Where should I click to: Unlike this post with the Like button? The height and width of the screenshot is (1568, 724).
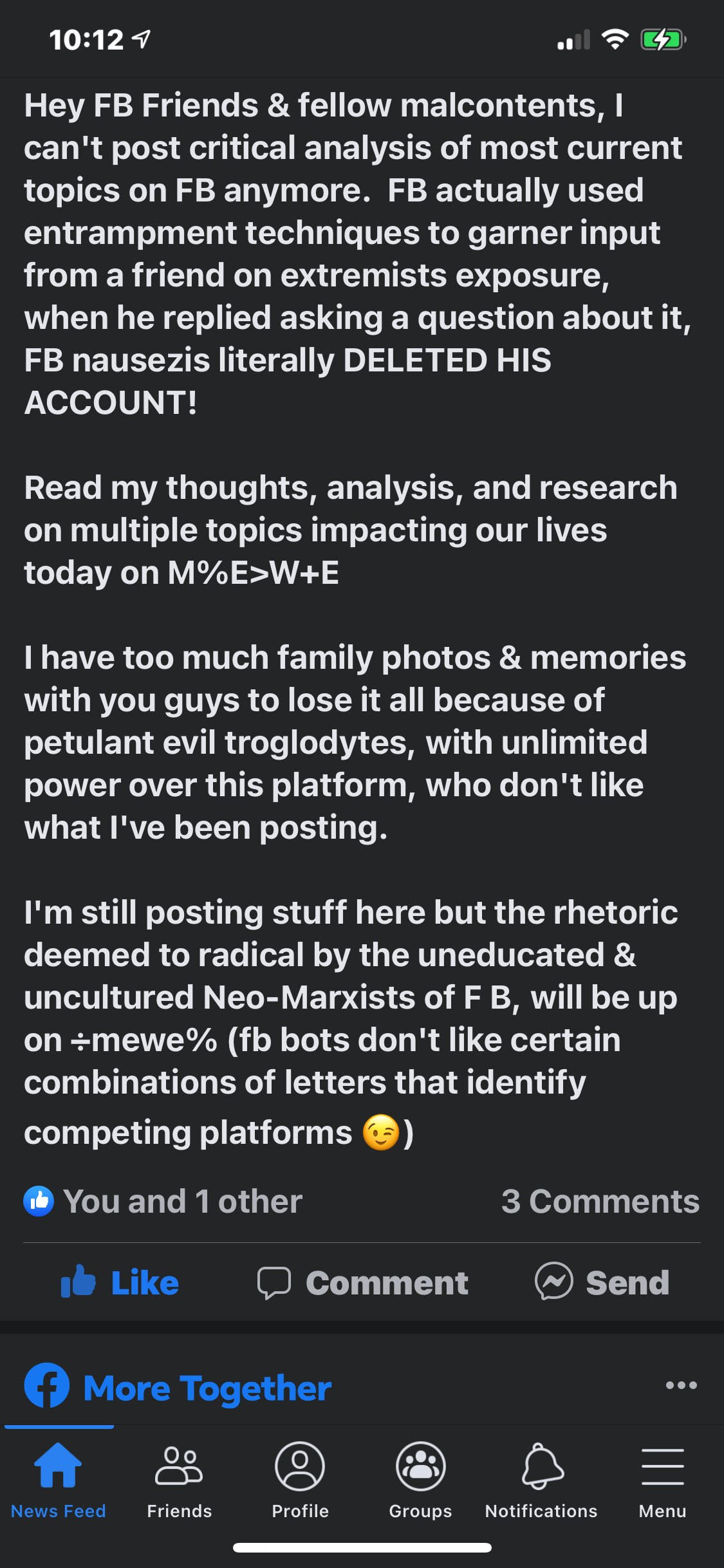[x=120, y=1283]
